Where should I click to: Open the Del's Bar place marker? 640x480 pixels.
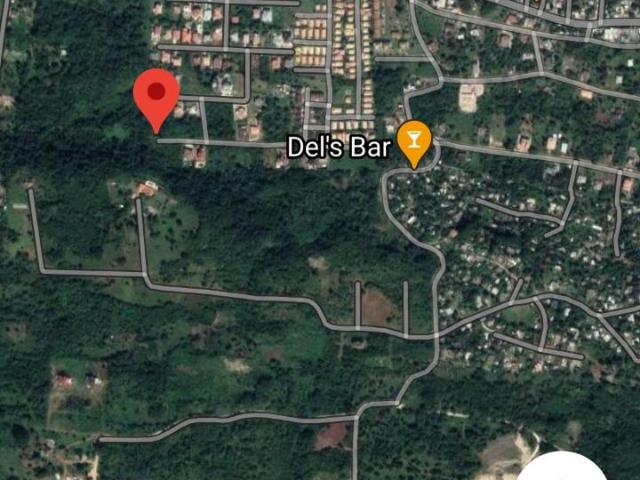(x=413, y=141)
